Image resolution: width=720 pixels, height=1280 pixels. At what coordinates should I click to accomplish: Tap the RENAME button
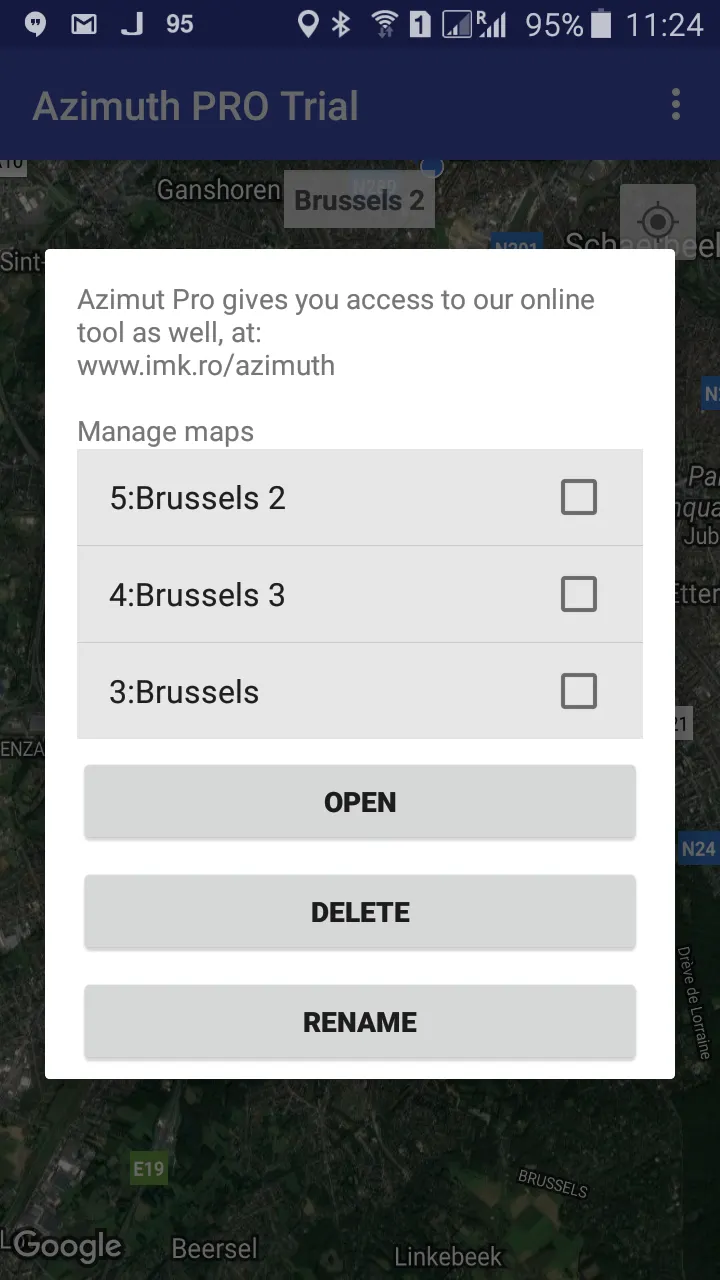pos(360,1022)
